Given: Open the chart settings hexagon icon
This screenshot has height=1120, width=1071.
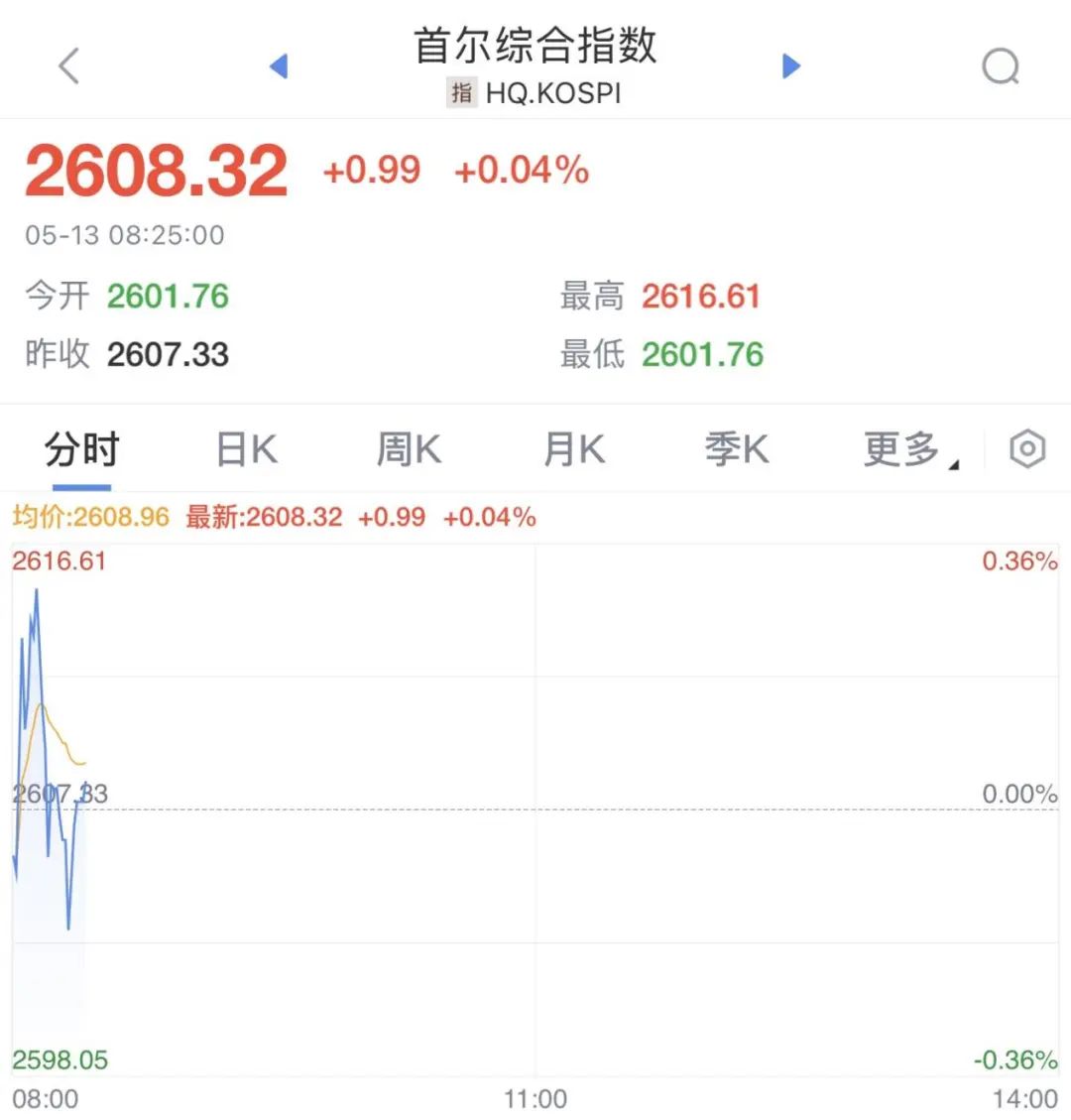Looking at the screenshot, I should [1027, 449].
